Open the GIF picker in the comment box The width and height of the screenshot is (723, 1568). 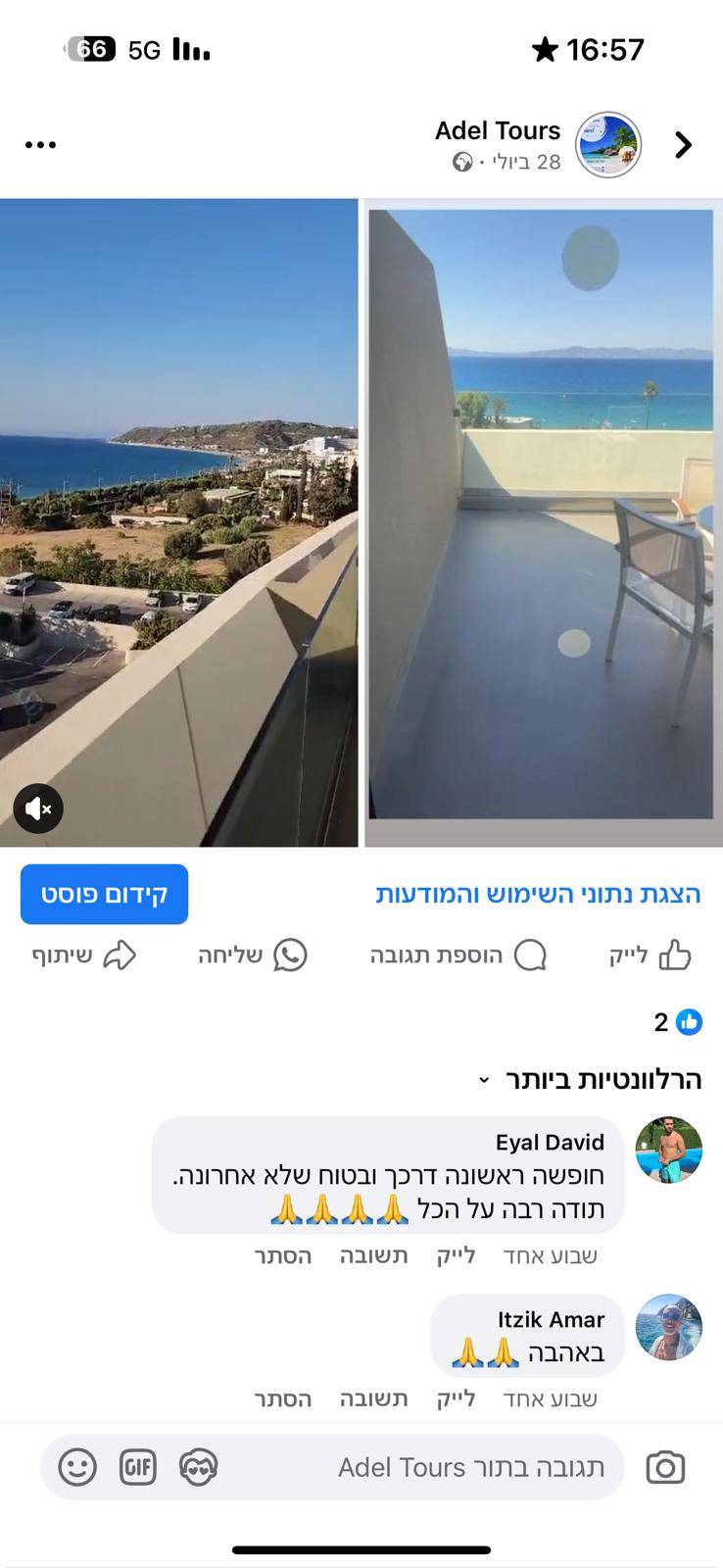point(137,1467)
